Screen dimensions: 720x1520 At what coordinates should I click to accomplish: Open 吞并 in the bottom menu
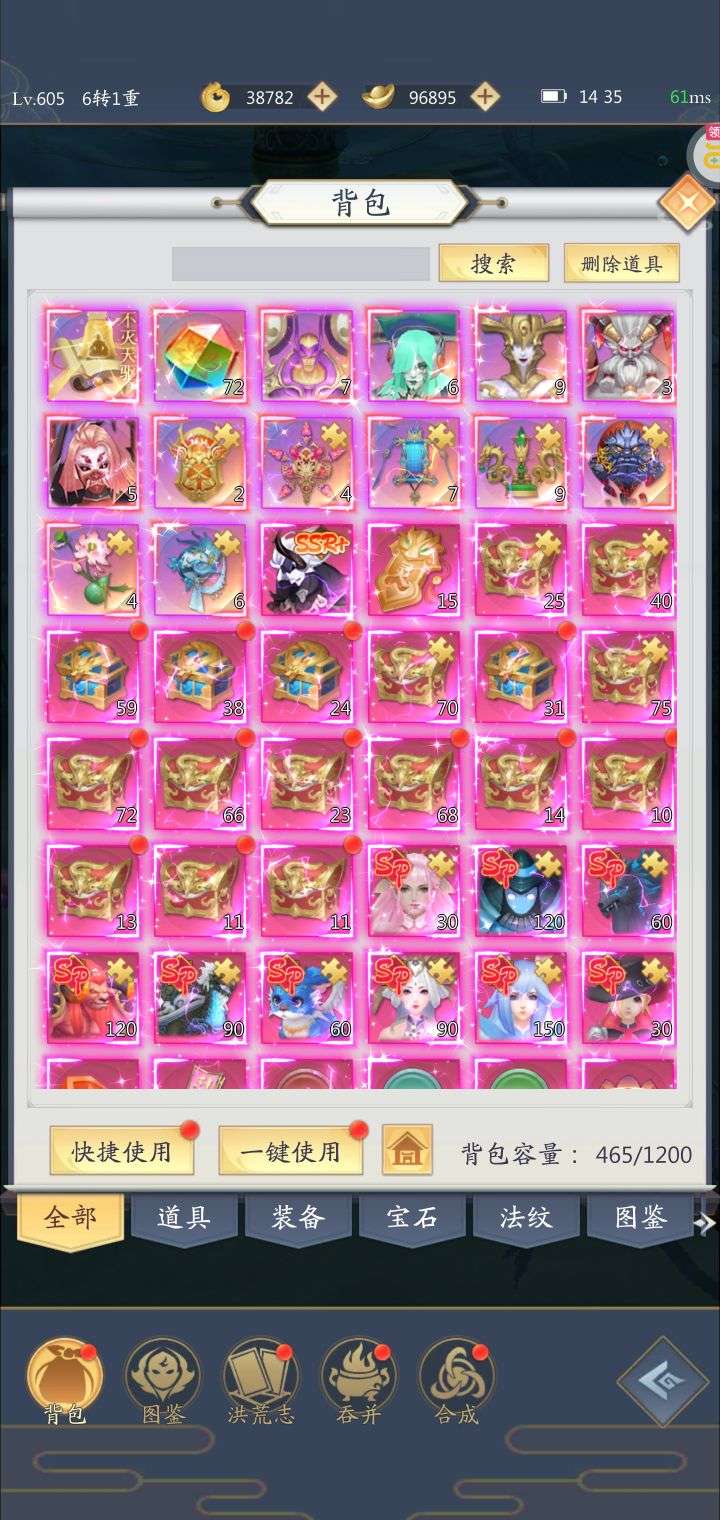(x=358, y=1383)
